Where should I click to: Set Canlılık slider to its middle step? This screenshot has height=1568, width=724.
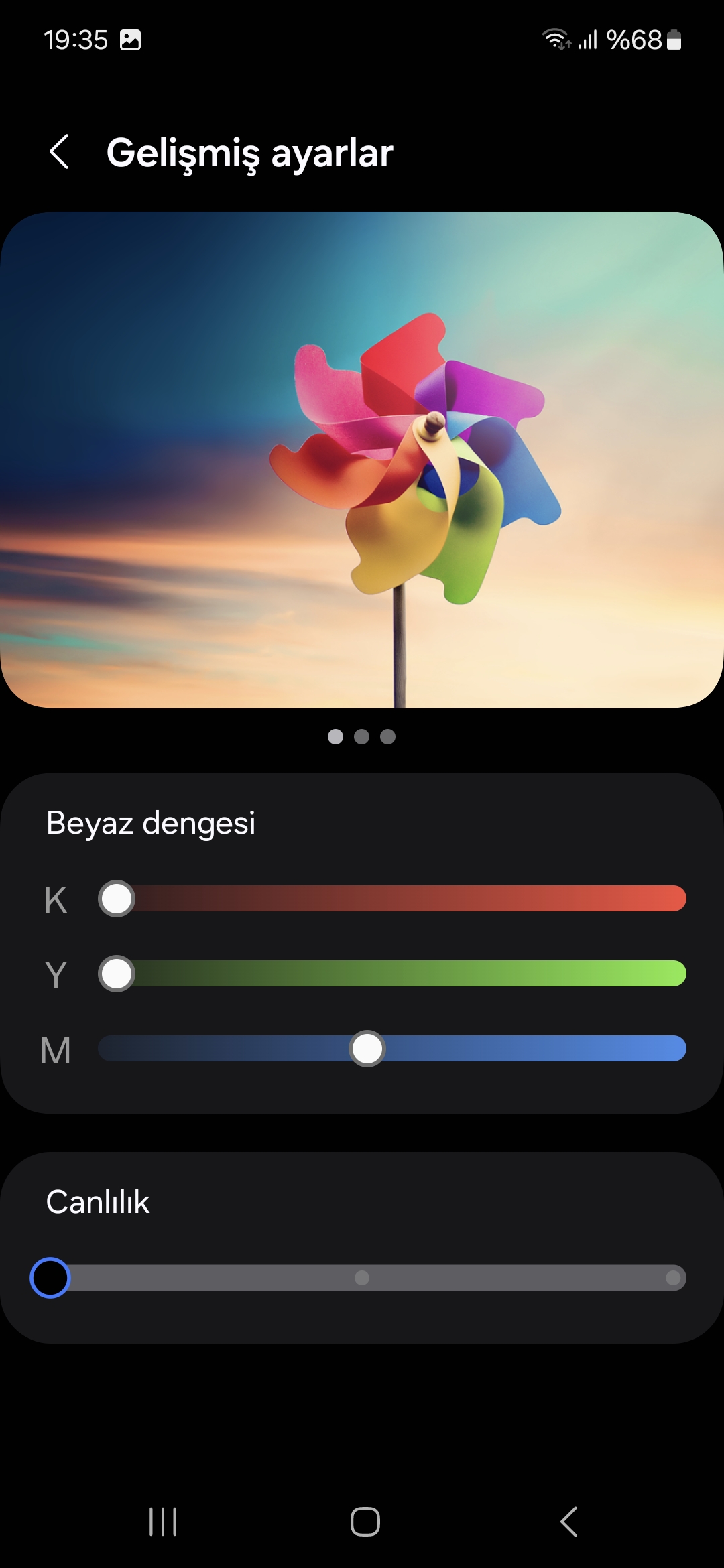[x=362, y=1278]
